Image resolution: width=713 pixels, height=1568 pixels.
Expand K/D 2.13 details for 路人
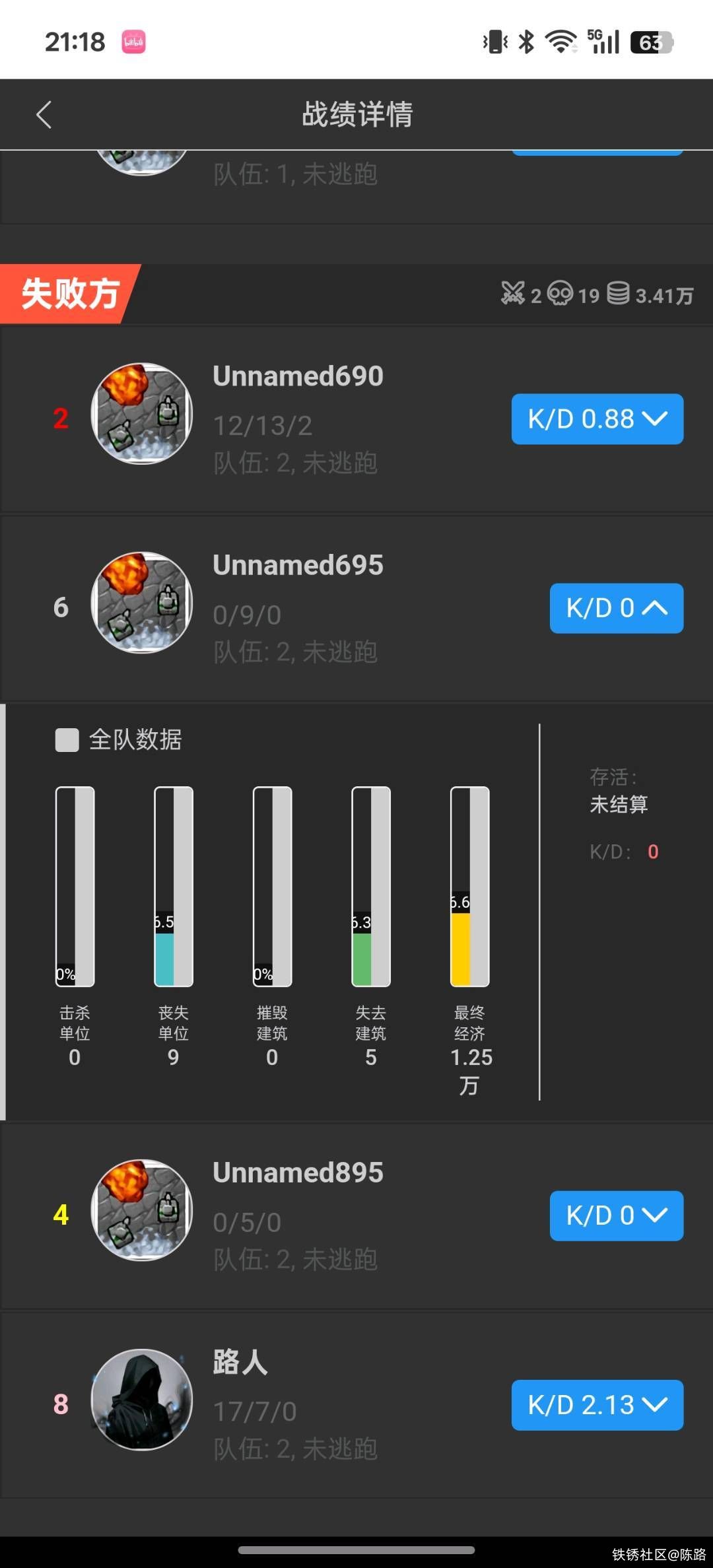[597, 1405]
